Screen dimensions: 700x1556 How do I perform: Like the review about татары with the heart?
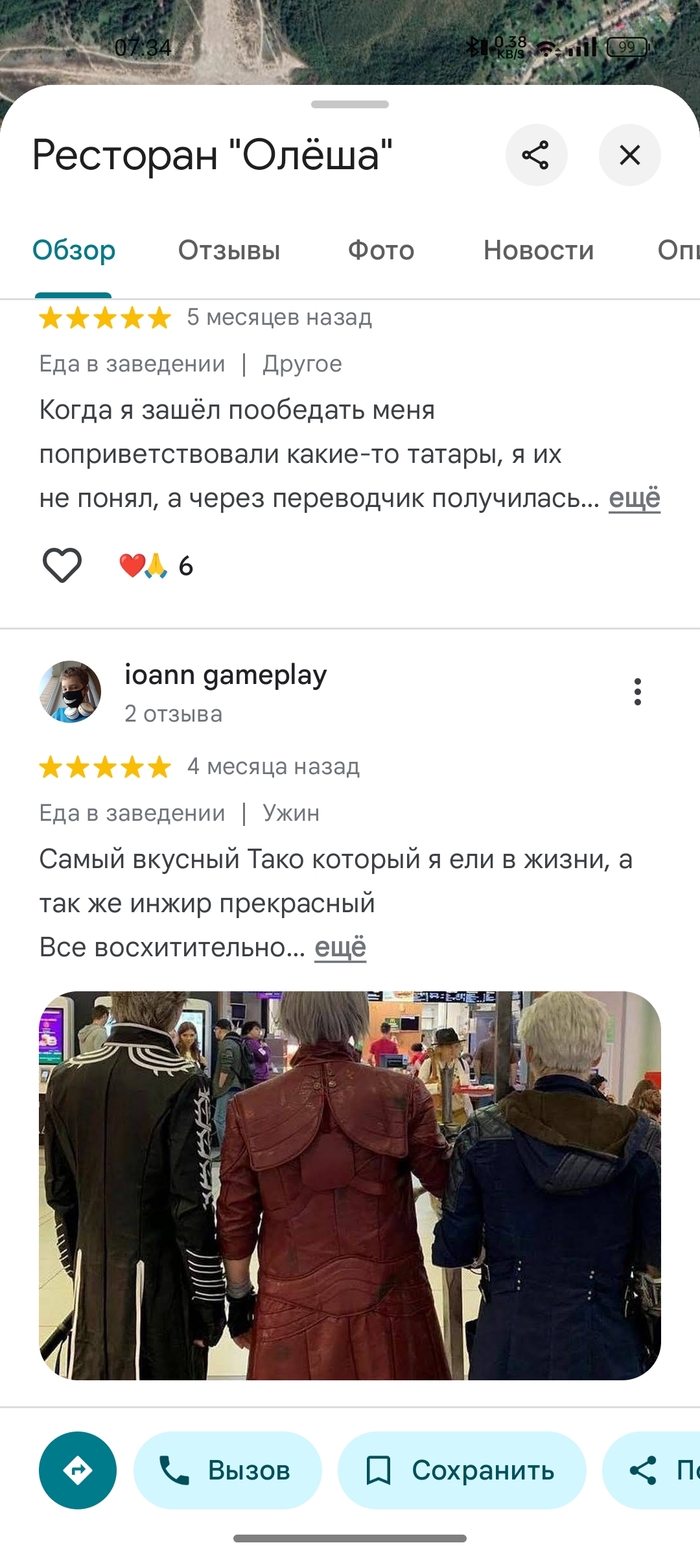62,566
